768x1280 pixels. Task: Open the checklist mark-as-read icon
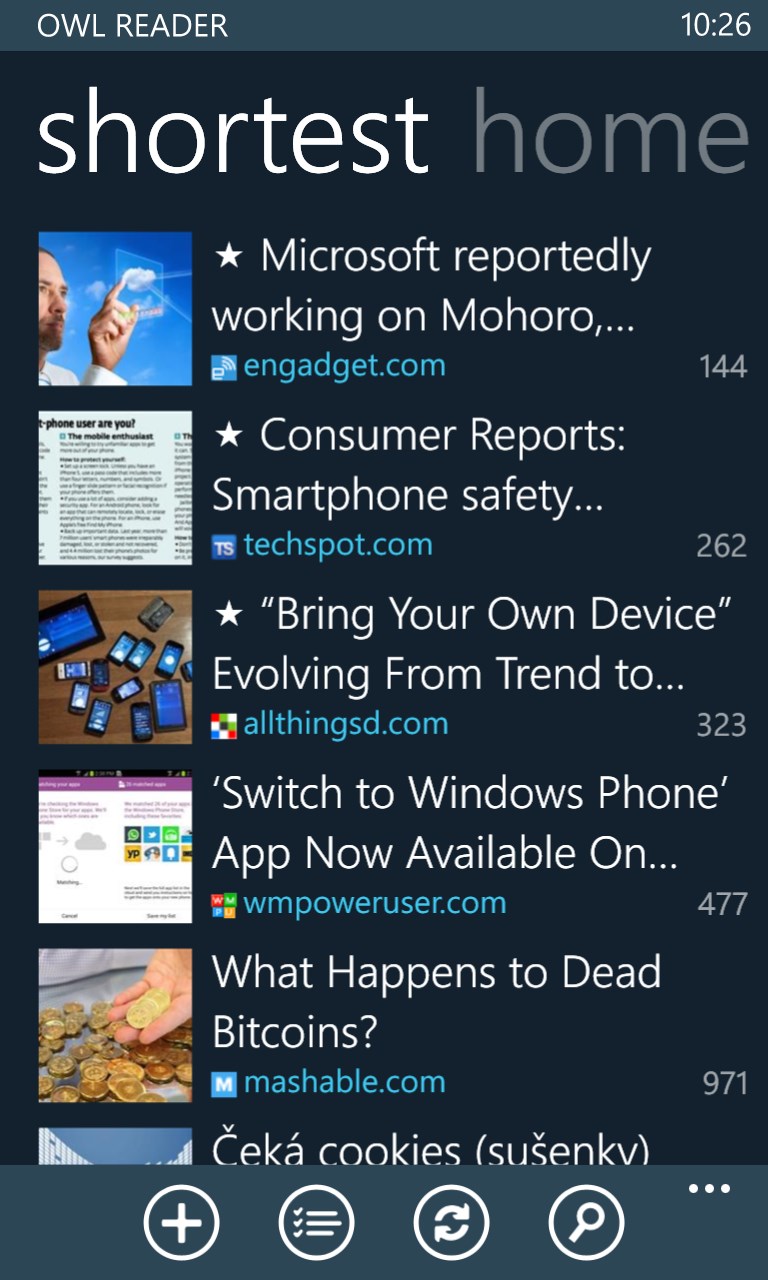pos(316,1222)
